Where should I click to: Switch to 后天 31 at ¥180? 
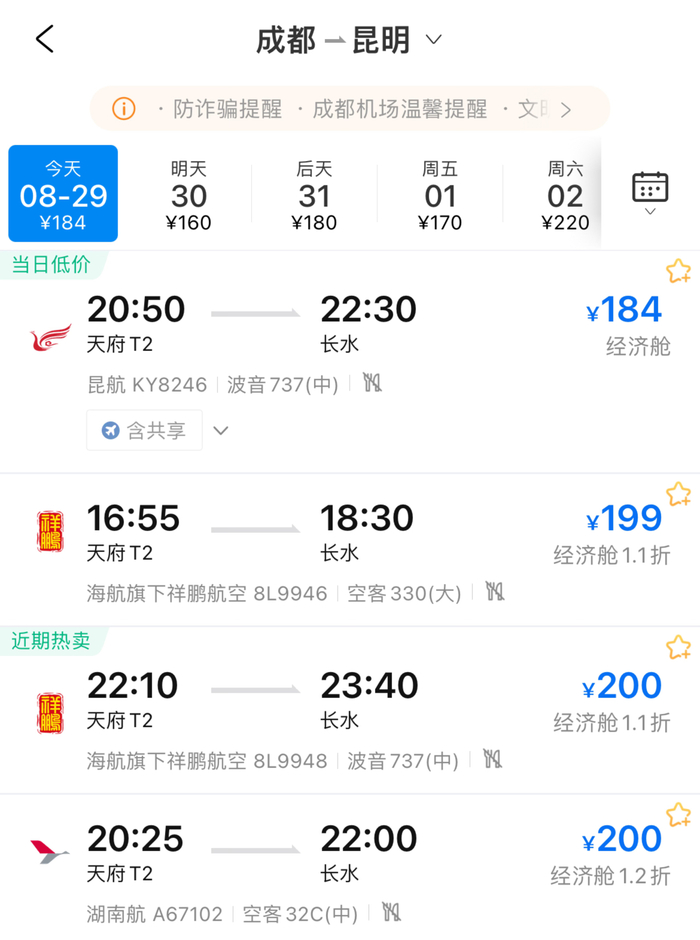coord(314,195)
